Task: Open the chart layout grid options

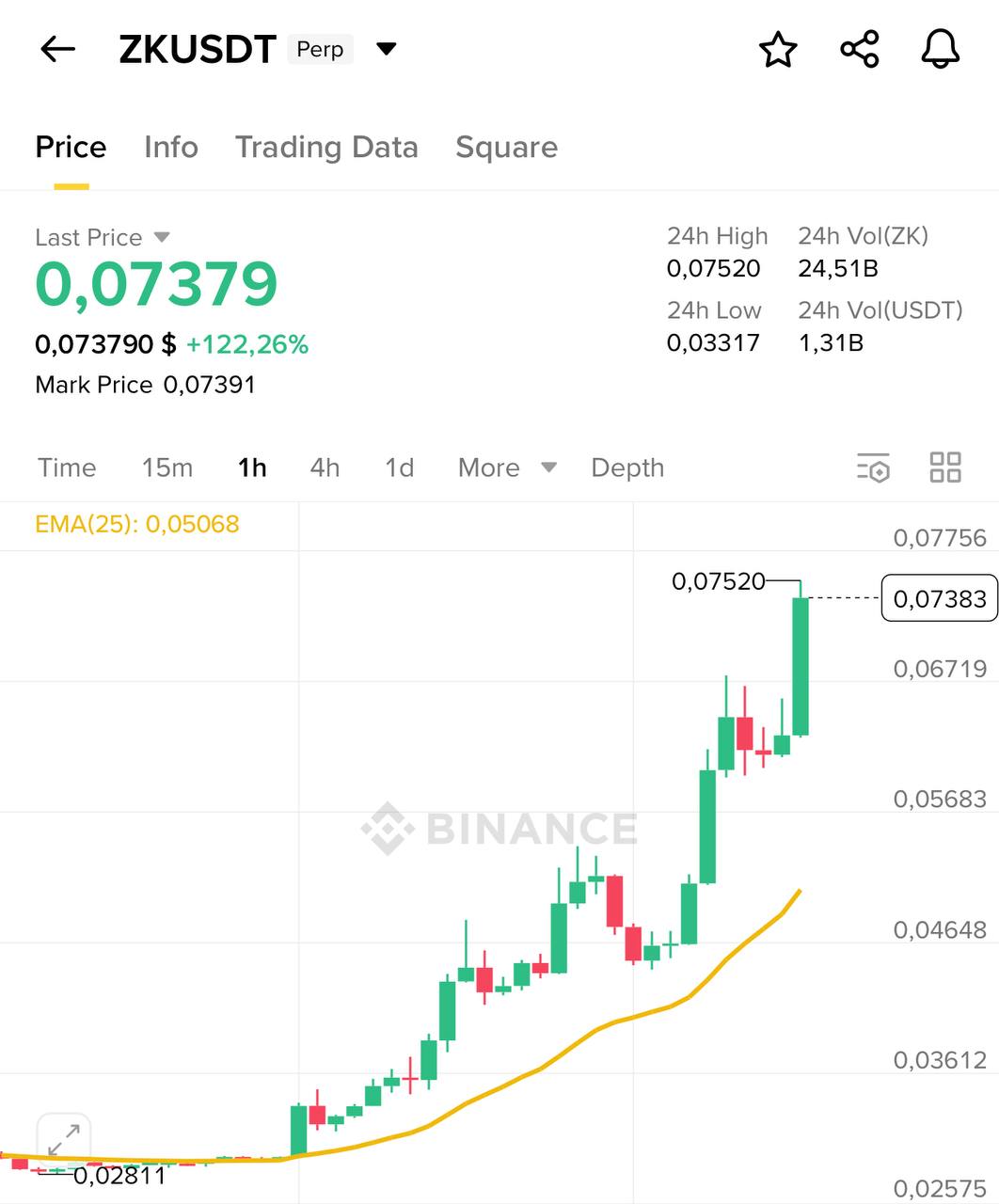Action: point(944,467)
